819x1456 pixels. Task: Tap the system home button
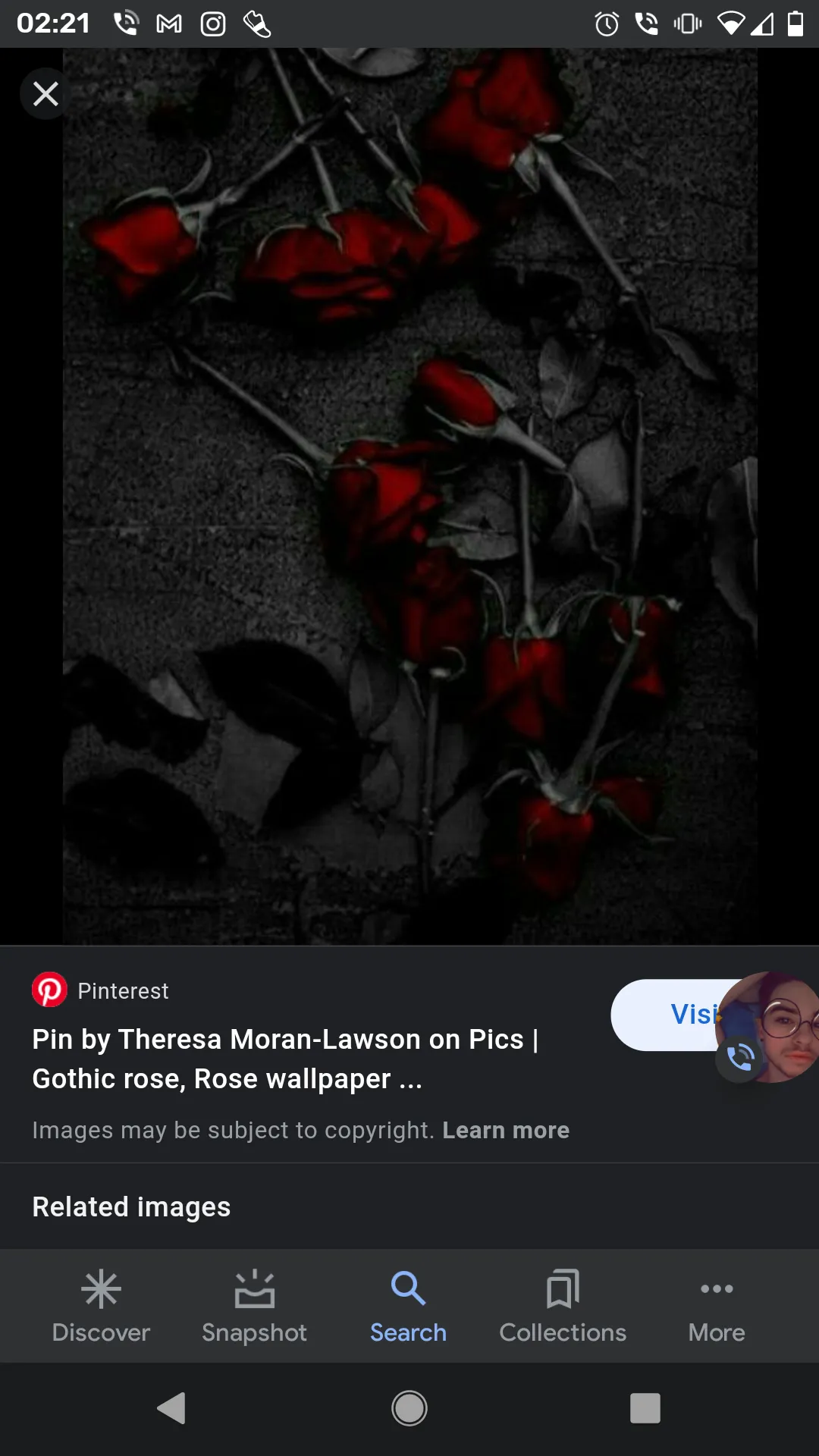pyautogui.click(x=409, y=1408)
